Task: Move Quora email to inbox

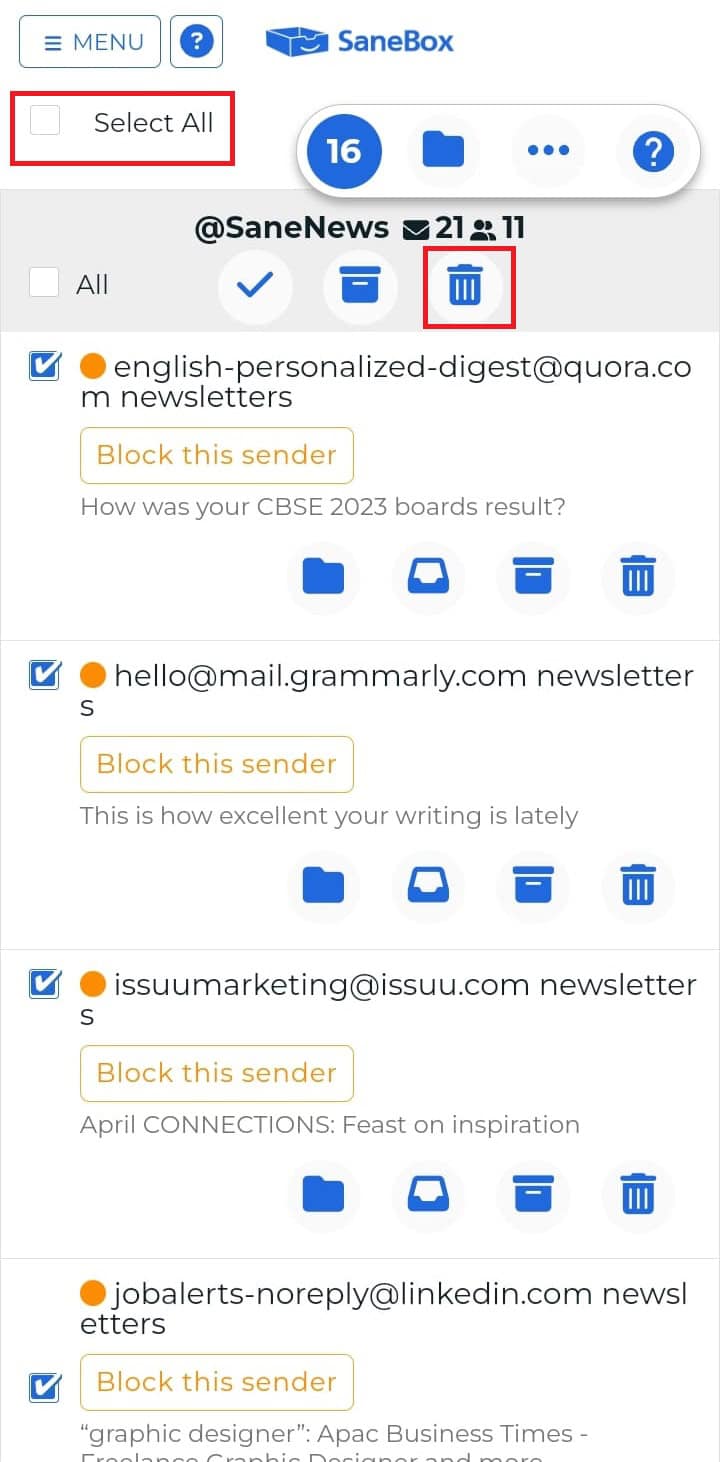Action: [x=428, y=577]
